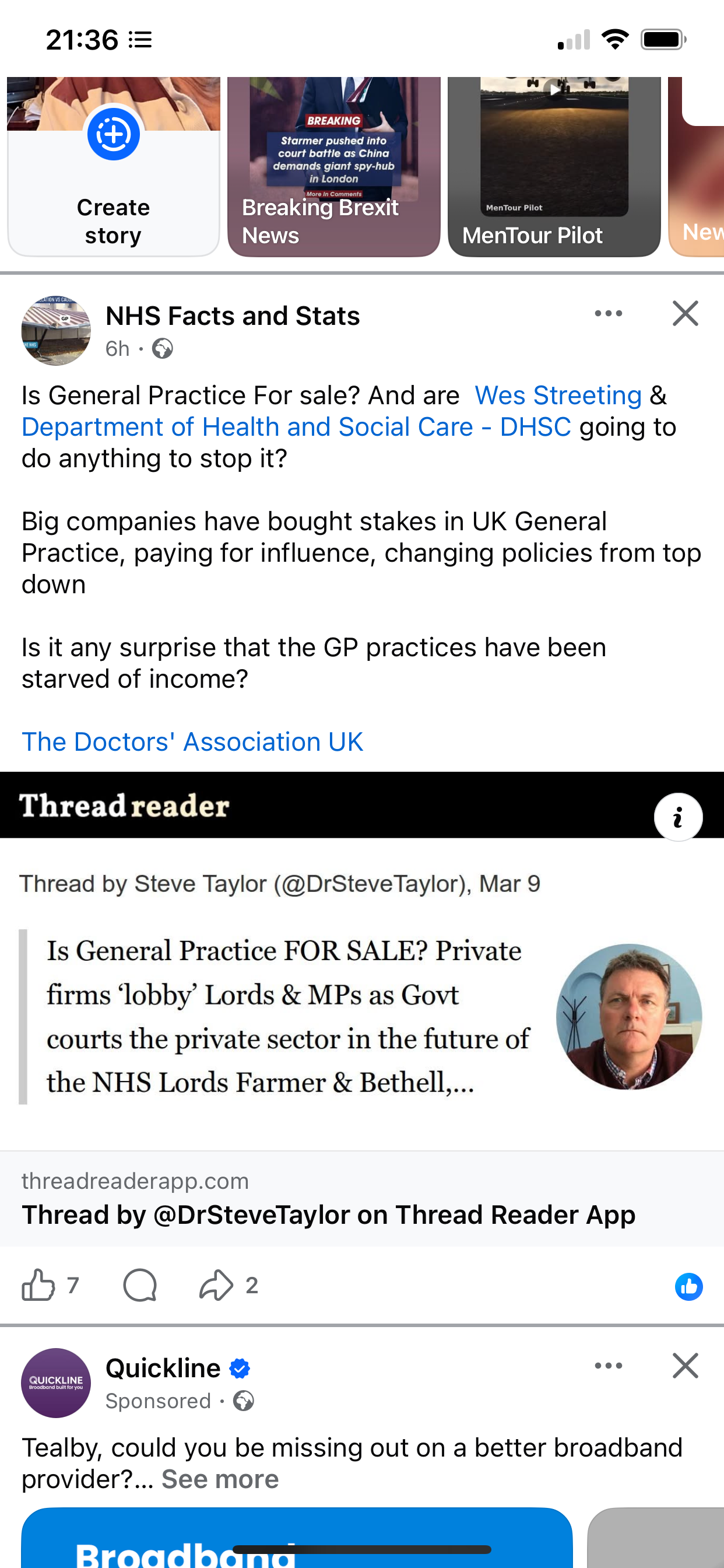The image size is (724, 1568).
Task: Open Quickline advertiser page
Action: (163, 1368)
